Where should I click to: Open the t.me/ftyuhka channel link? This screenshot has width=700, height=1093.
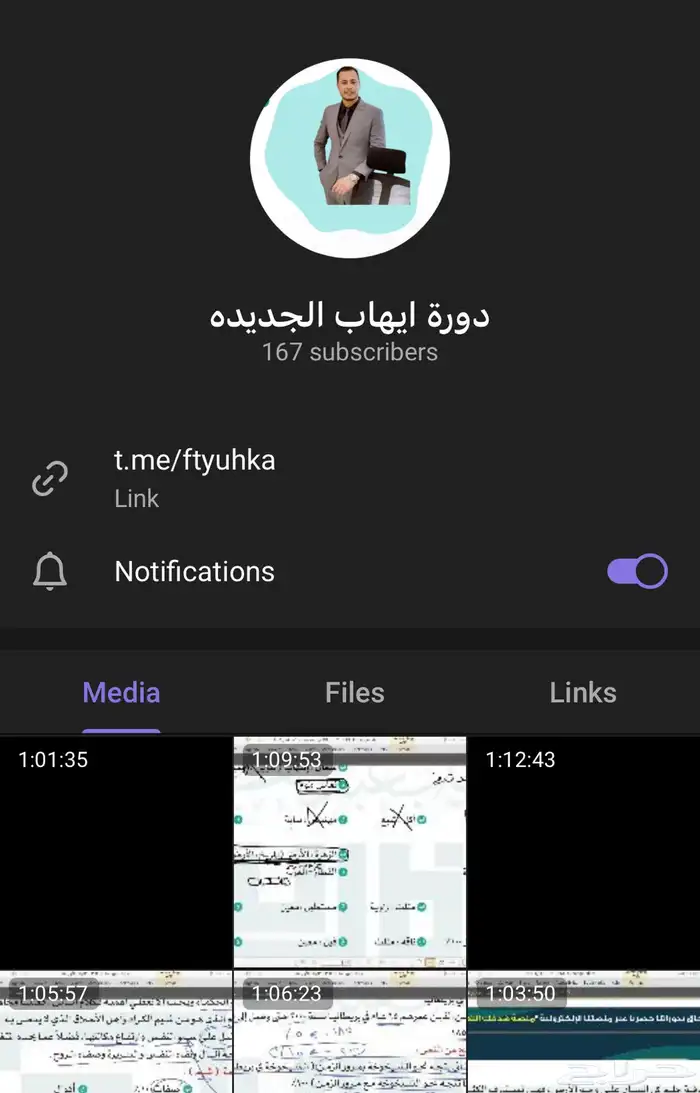pos(195,461)
